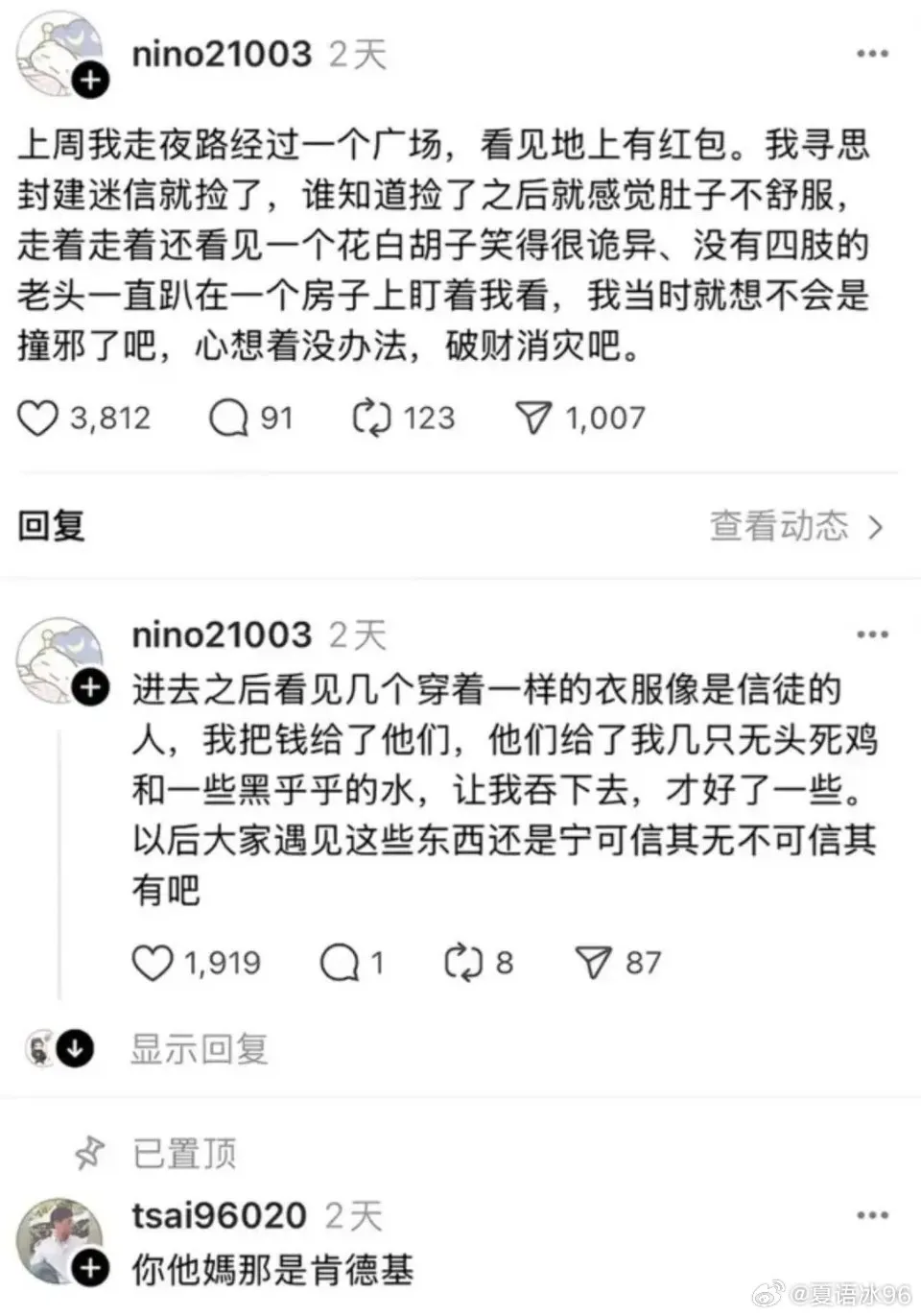Image resolution: width=921 pixels, height=1316 pixels.
Task: Share the reply with 87 shares
Action: (x=593, y=963)
